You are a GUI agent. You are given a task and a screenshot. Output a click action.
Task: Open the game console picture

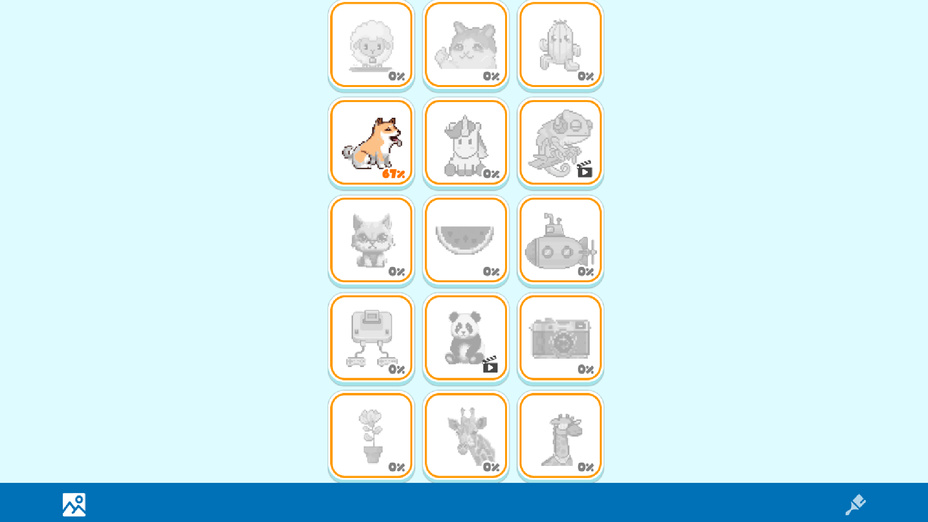(x=371, y=338)
